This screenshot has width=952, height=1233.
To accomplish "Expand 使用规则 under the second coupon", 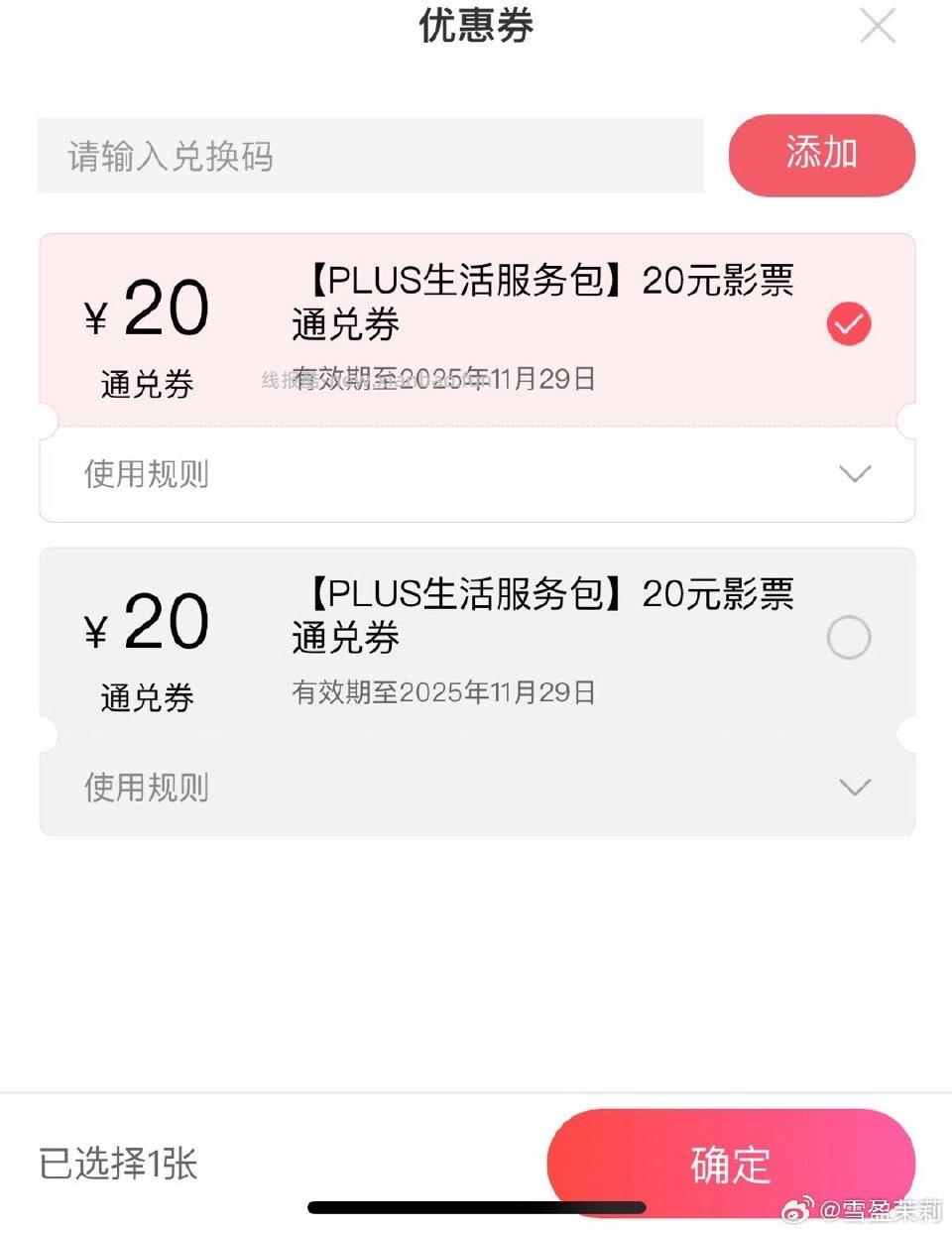I will click(x=145, y=787).
